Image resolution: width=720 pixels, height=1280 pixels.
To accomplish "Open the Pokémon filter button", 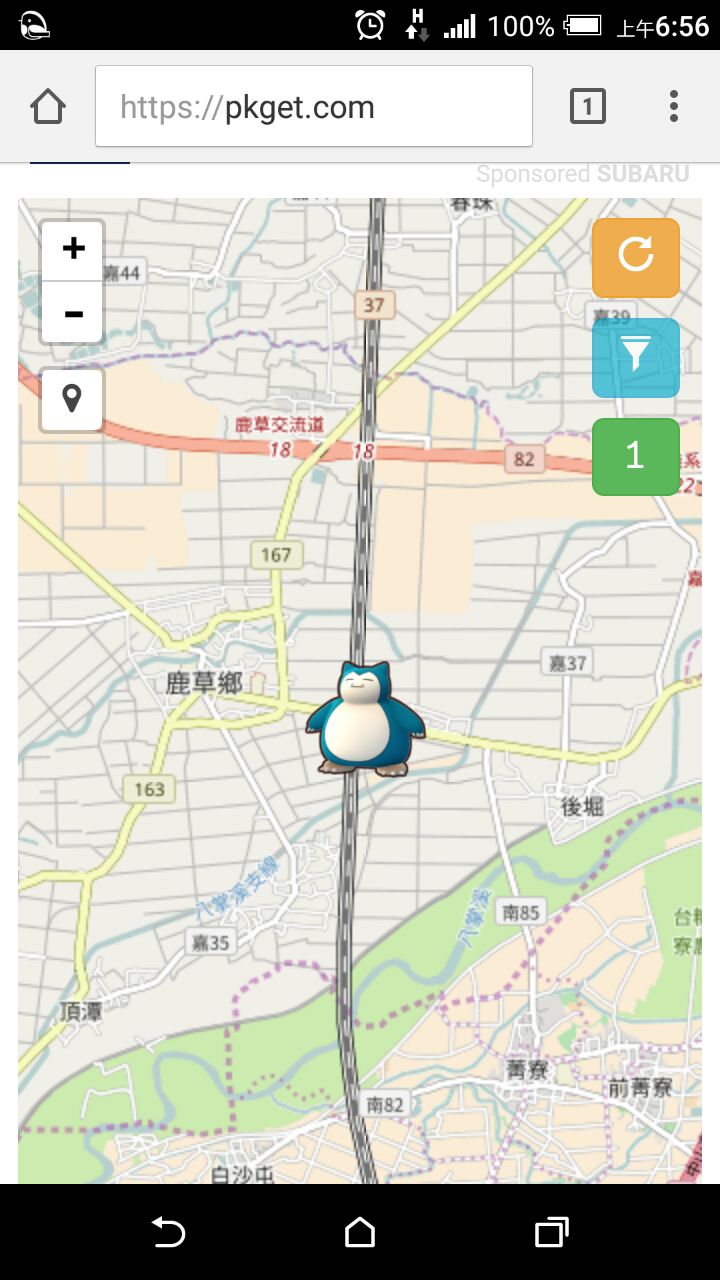I will click(x=636, y=357).
